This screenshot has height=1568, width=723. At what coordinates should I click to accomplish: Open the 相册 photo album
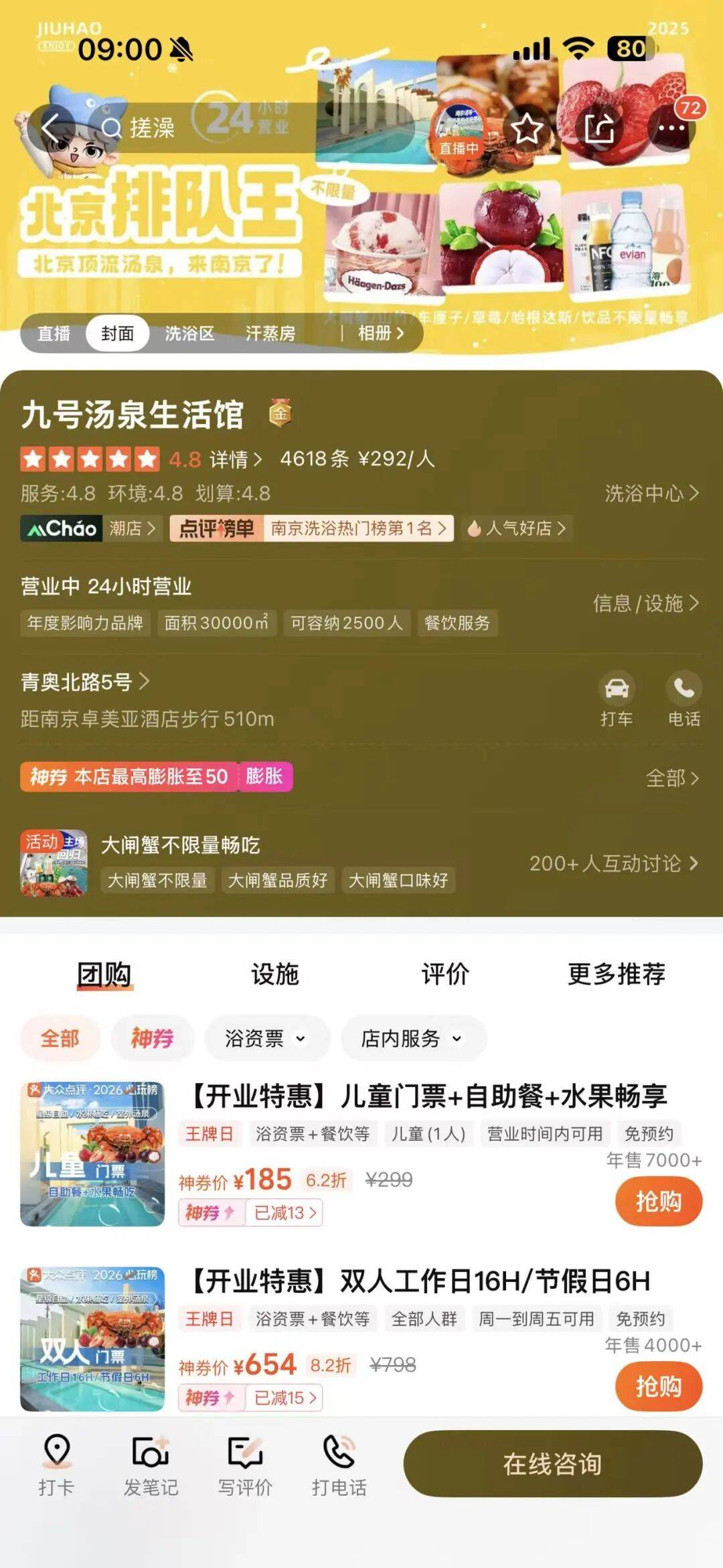(380, 333)
